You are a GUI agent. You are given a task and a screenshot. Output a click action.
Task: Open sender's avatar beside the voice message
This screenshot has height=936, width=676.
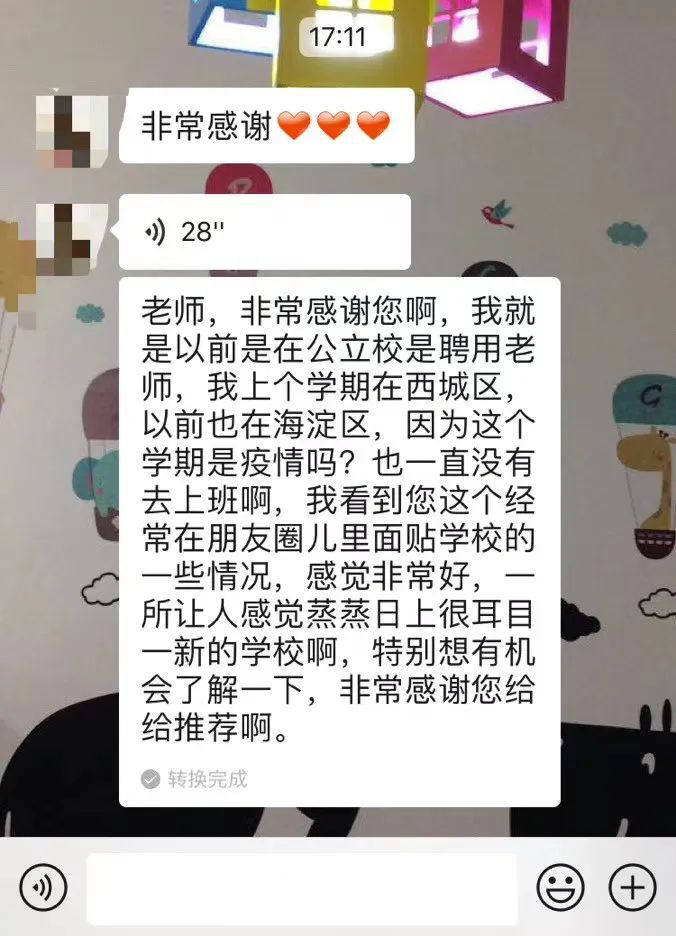tap(72, 237)
